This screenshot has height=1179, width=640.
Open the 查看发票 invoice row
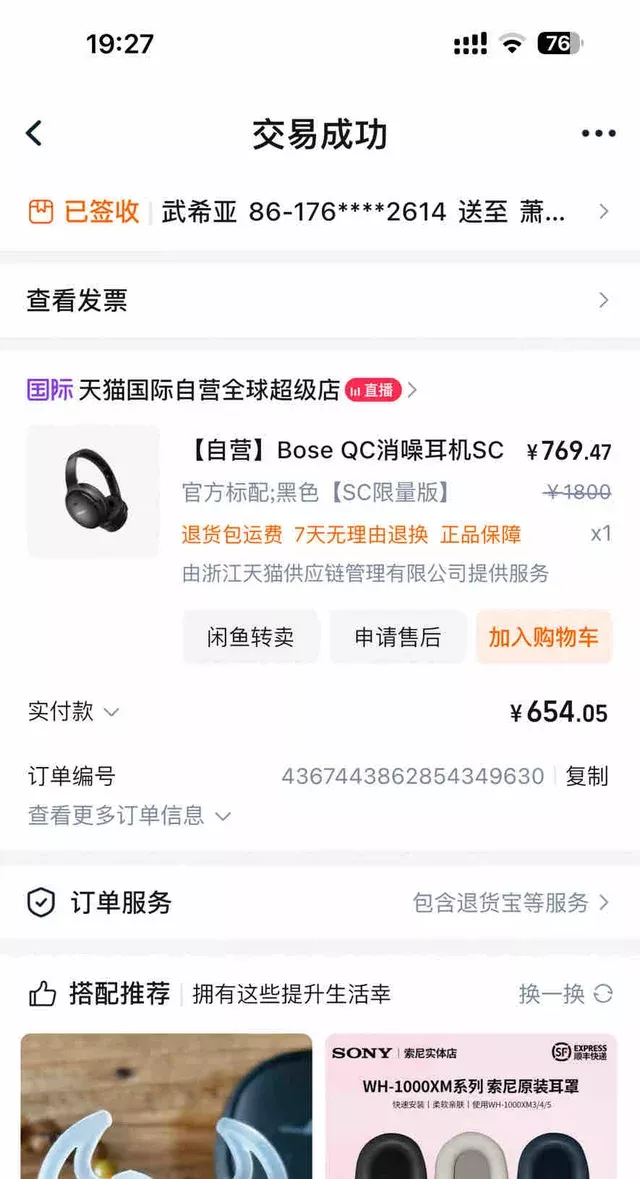coord(318,300)
